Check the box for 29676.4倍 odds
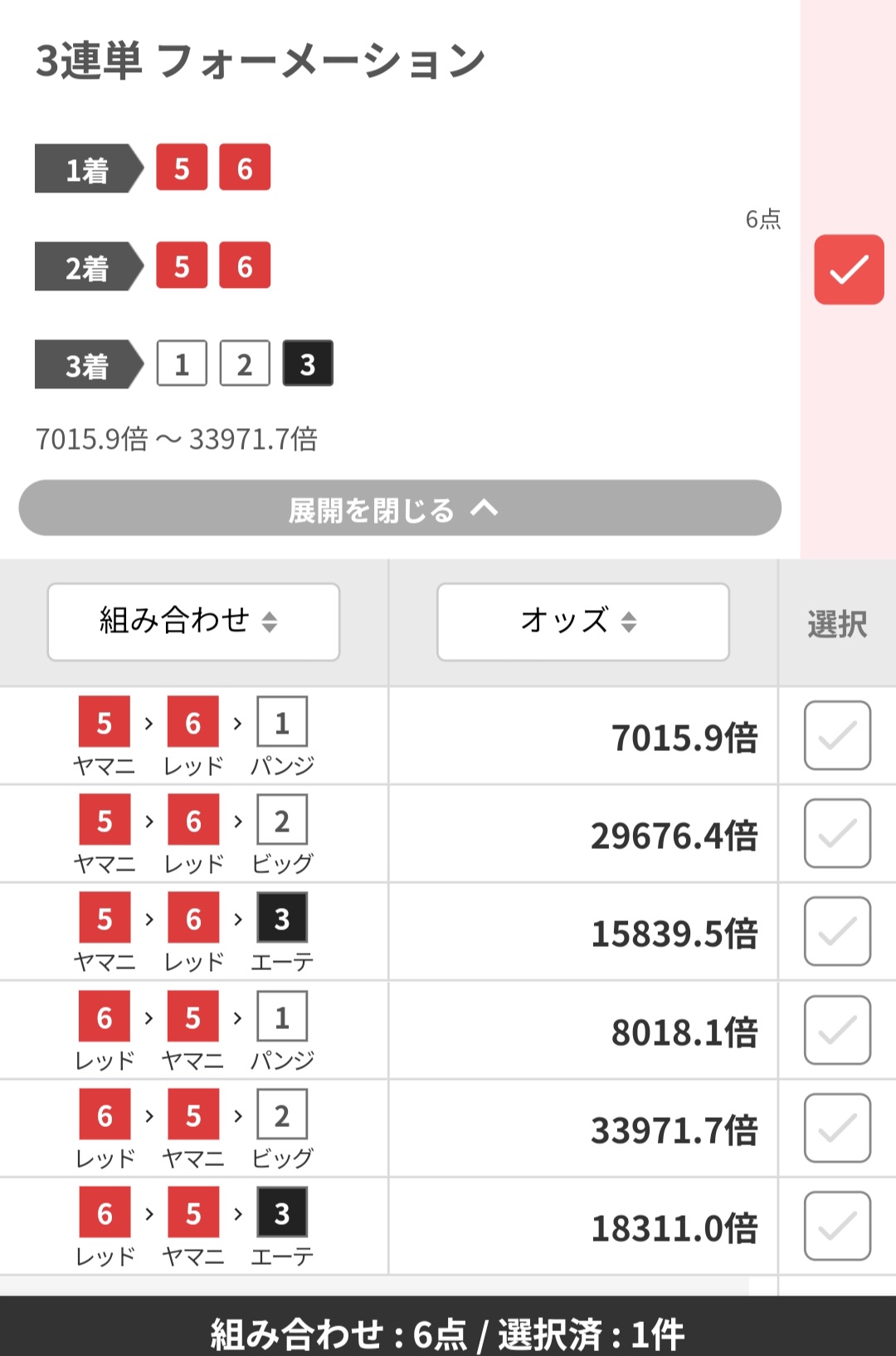Image resolution: width=896 pixels, height=1356 pixels. coord(837,833)
